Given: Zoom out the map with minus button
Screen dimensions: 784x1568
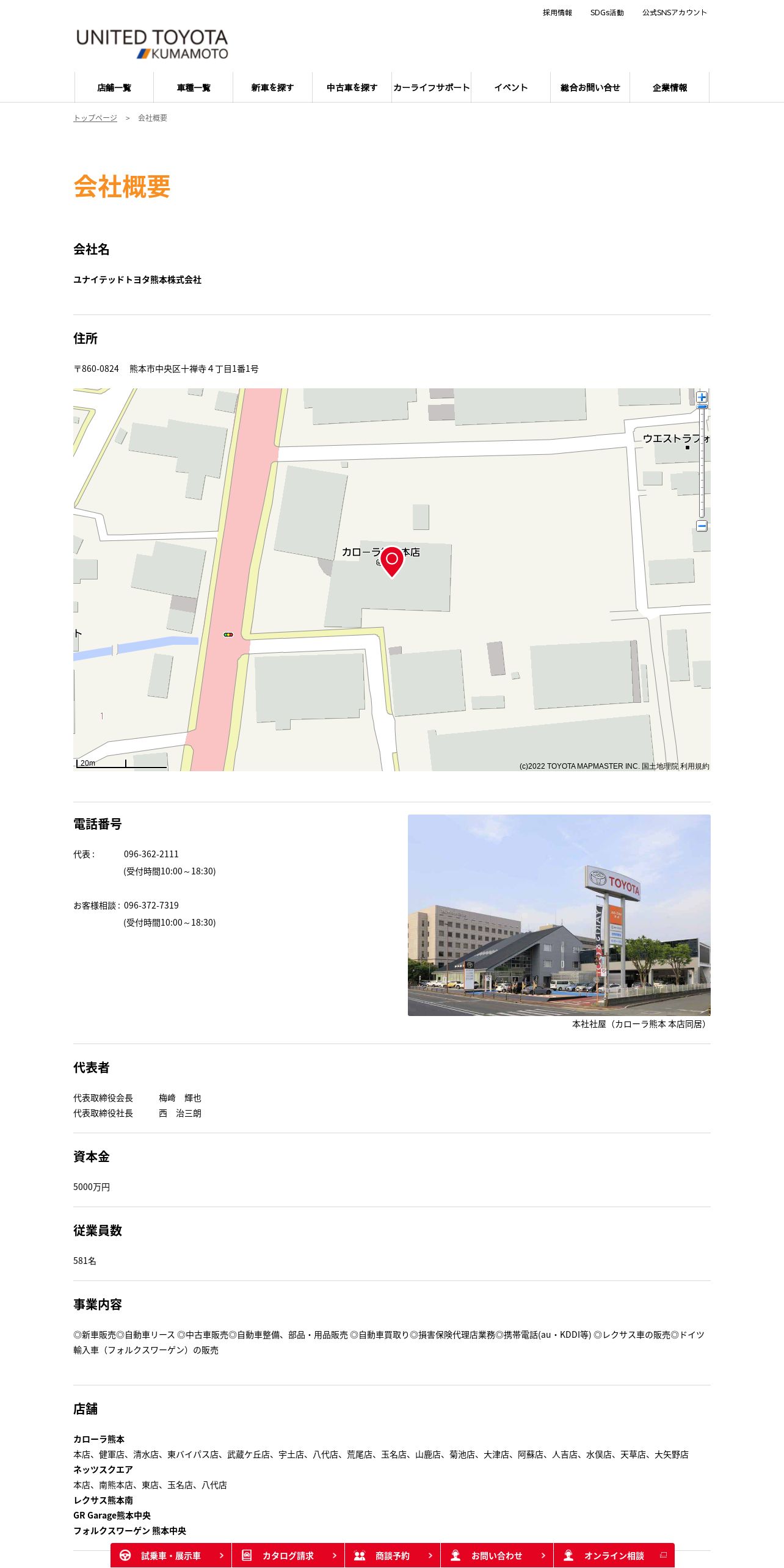Looking at the screenshot, I should (x=702, y=526).
